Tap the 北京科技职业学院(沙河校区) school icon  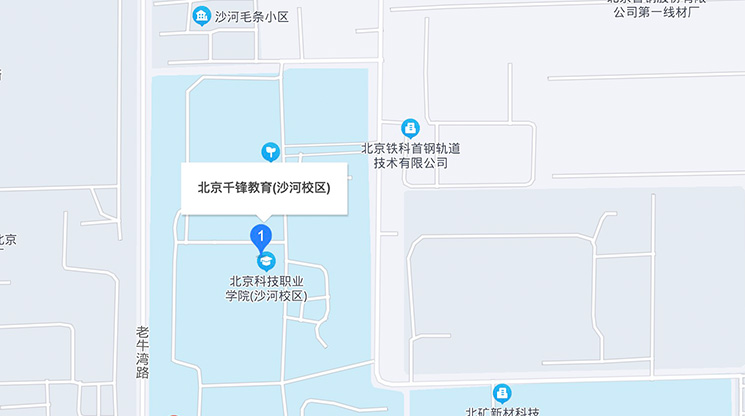point(265,261)
